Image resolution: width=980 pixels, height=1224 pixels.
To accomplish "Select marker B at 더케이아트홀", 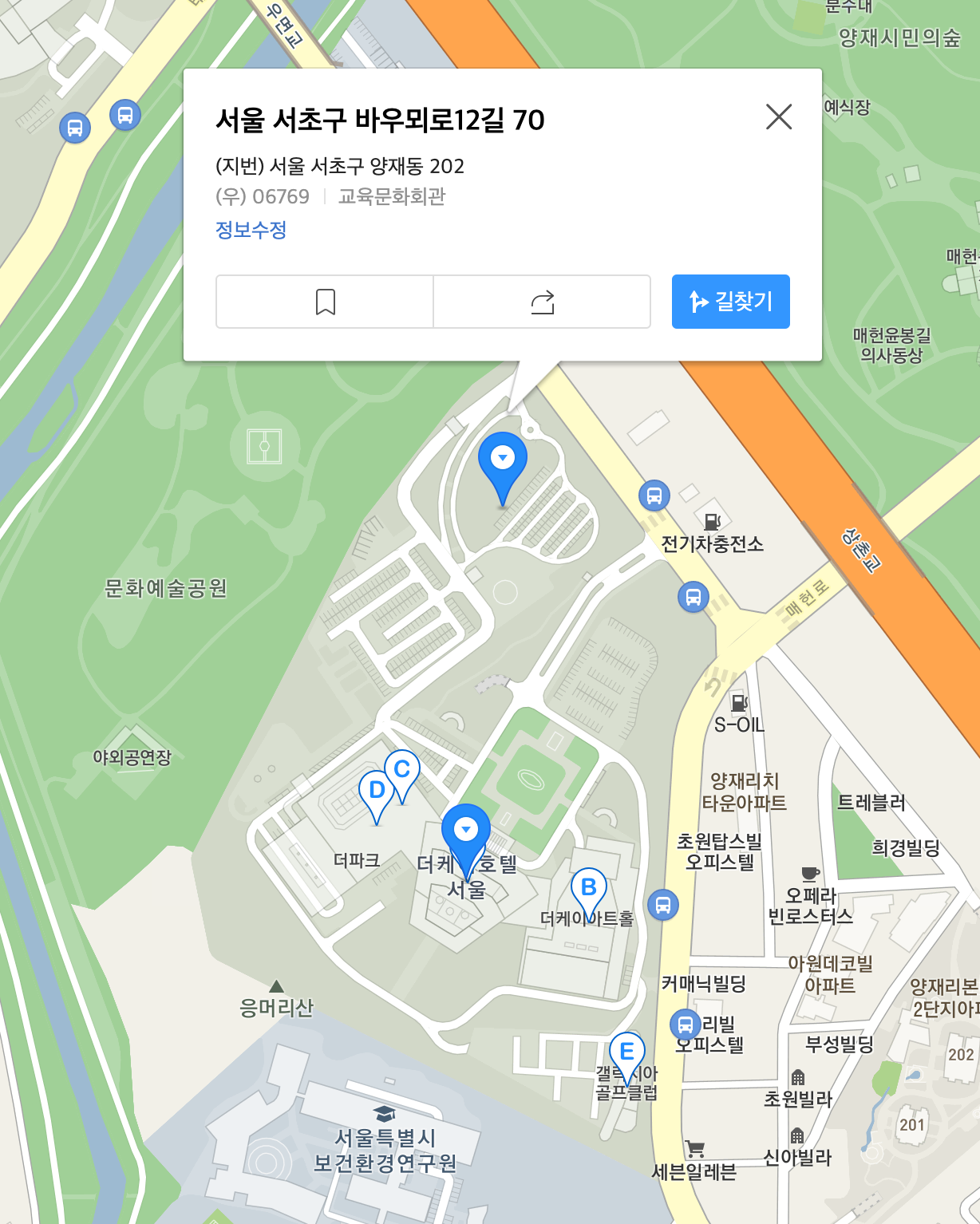I will click(590, 886).
